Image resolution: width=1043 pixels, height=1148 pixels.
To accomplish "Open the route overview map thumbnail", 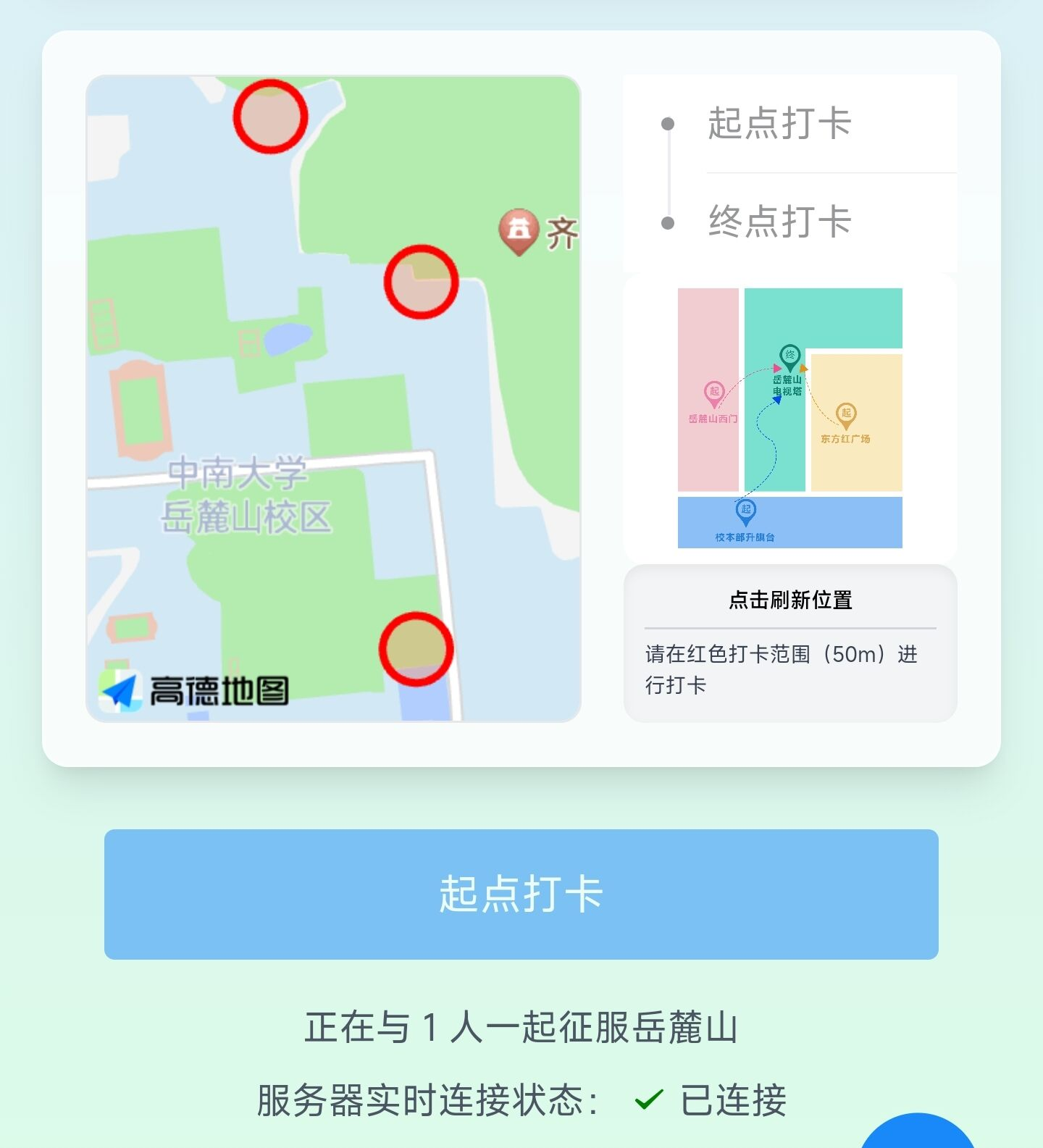I will pyautogui.click(x=789, y=418).
